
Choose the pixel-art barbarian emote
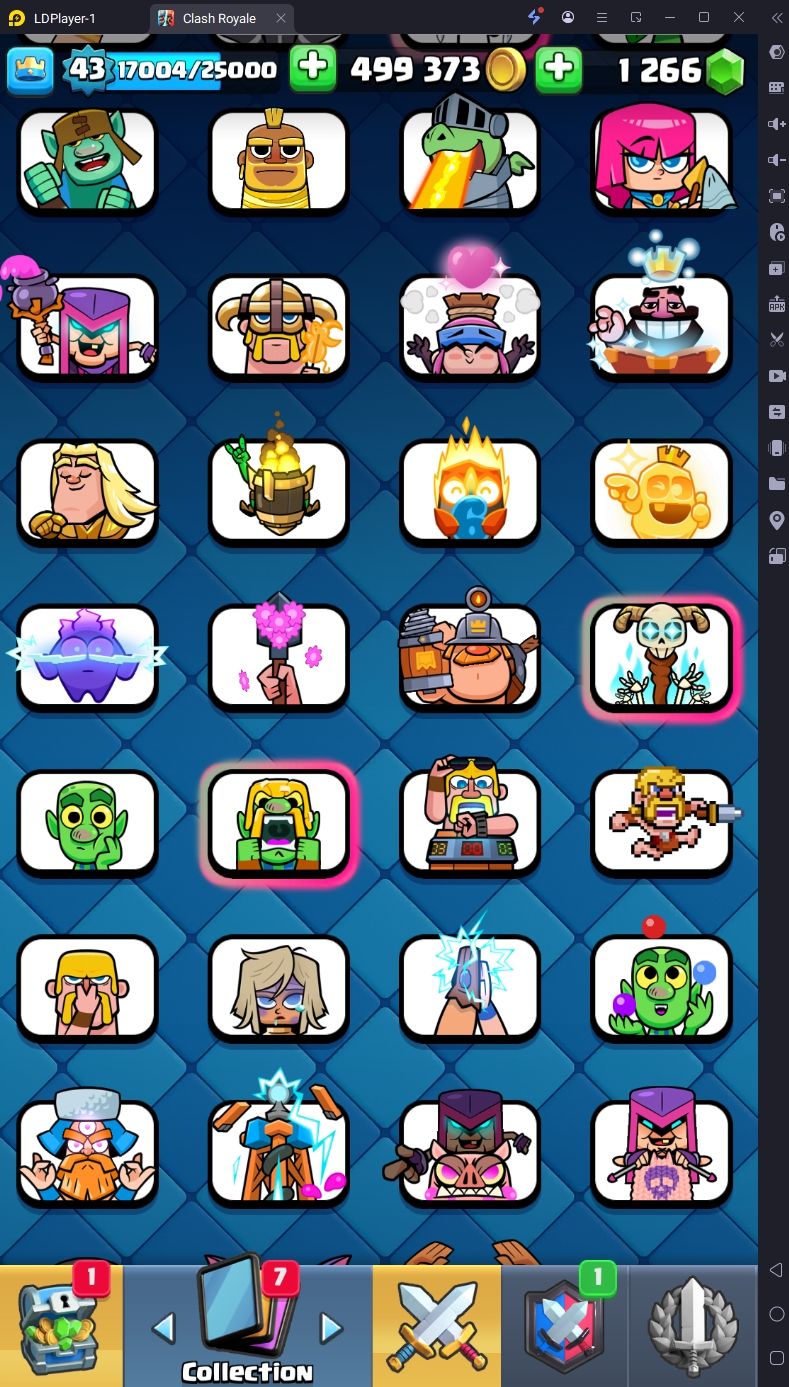[x=662, y=820]
